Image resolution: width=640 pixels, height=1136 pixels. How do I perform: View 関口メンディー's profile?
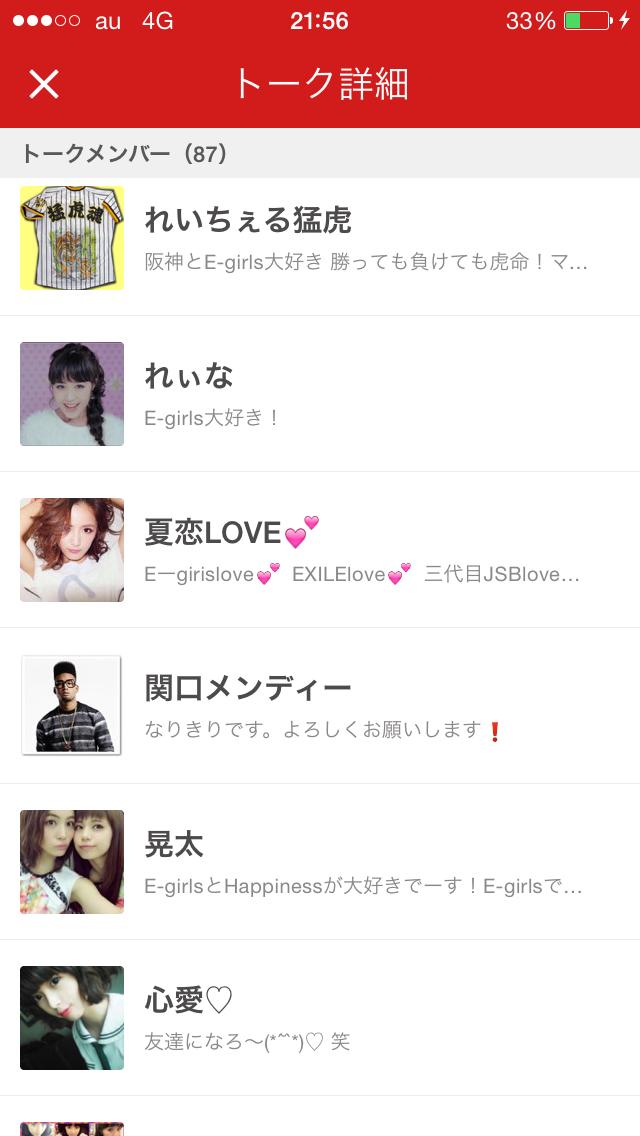(320, 706)
